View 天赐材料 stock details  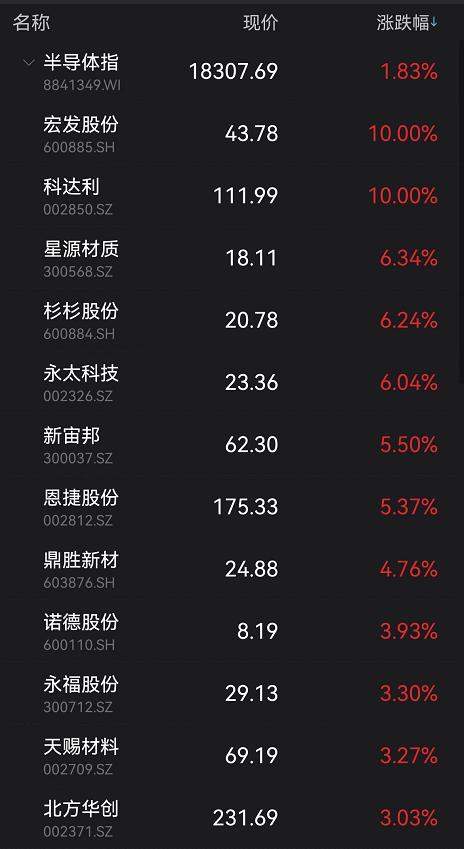tap(232, 756)
